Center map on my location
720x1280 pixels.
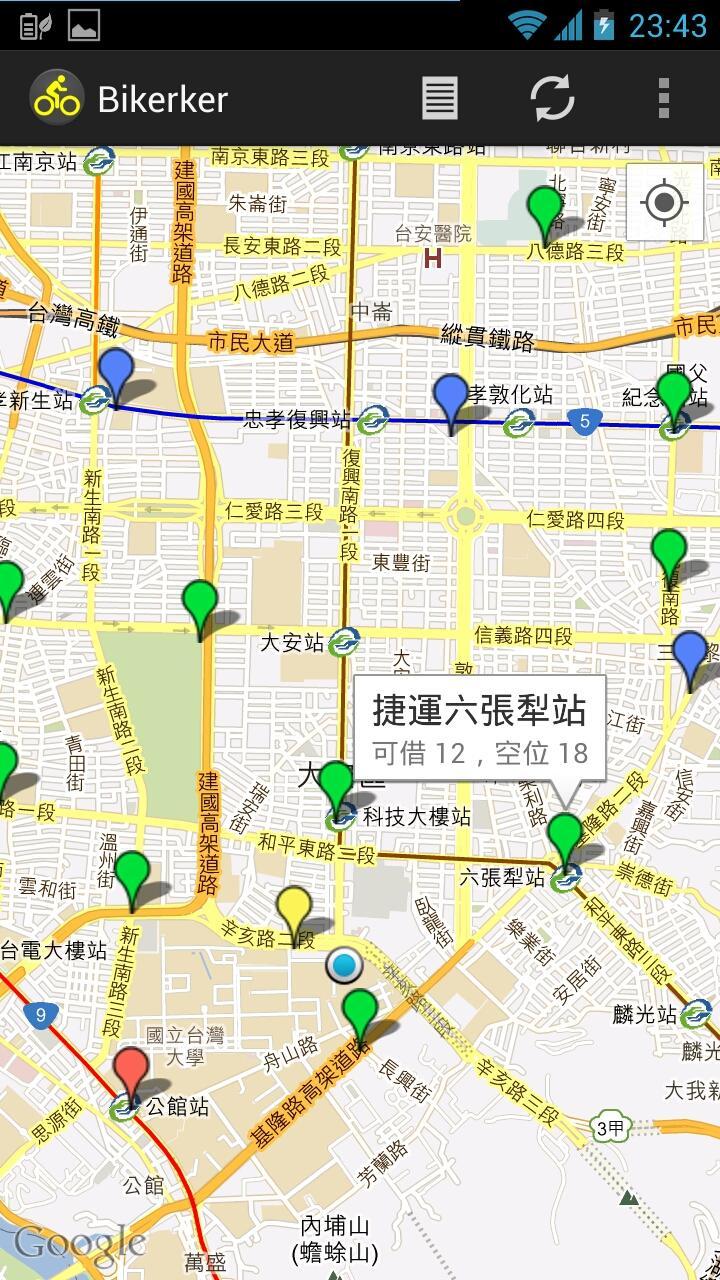664,204
